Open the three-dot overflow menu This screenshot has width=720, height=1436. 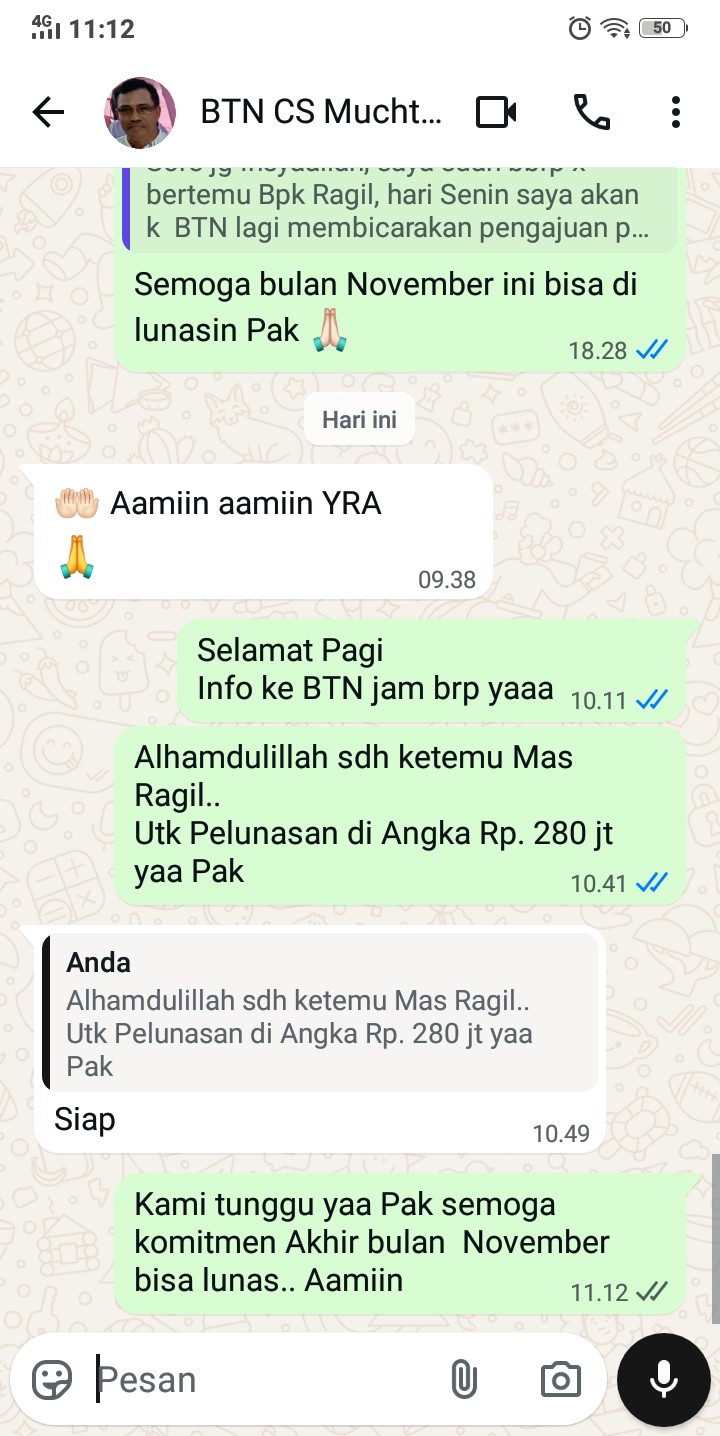coord(676,112)
